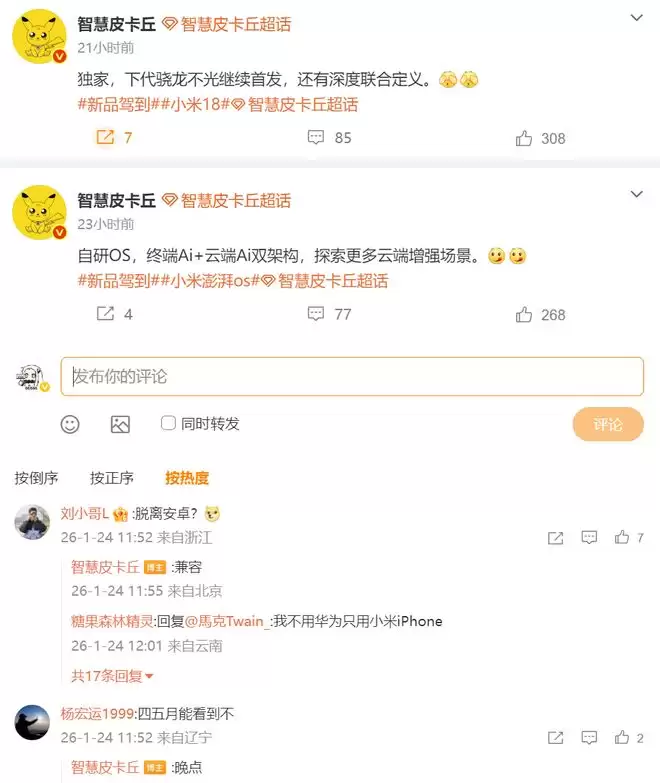Open the #小米18# hashtag link
The width and height of the screenshot is (660, 783).
point(195,104)
